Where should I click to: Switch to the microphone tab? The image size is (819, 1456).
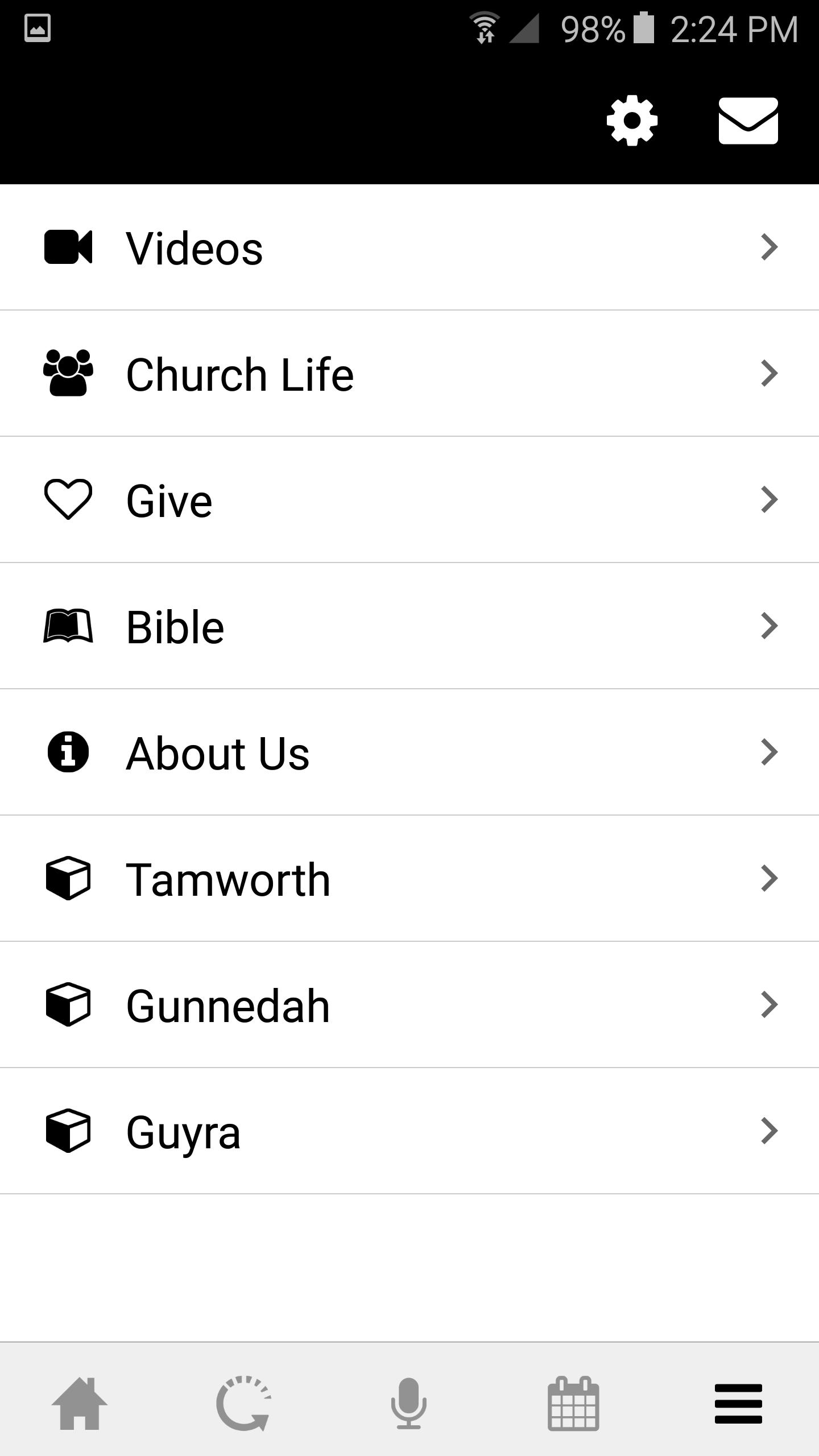click(408, 1403)
